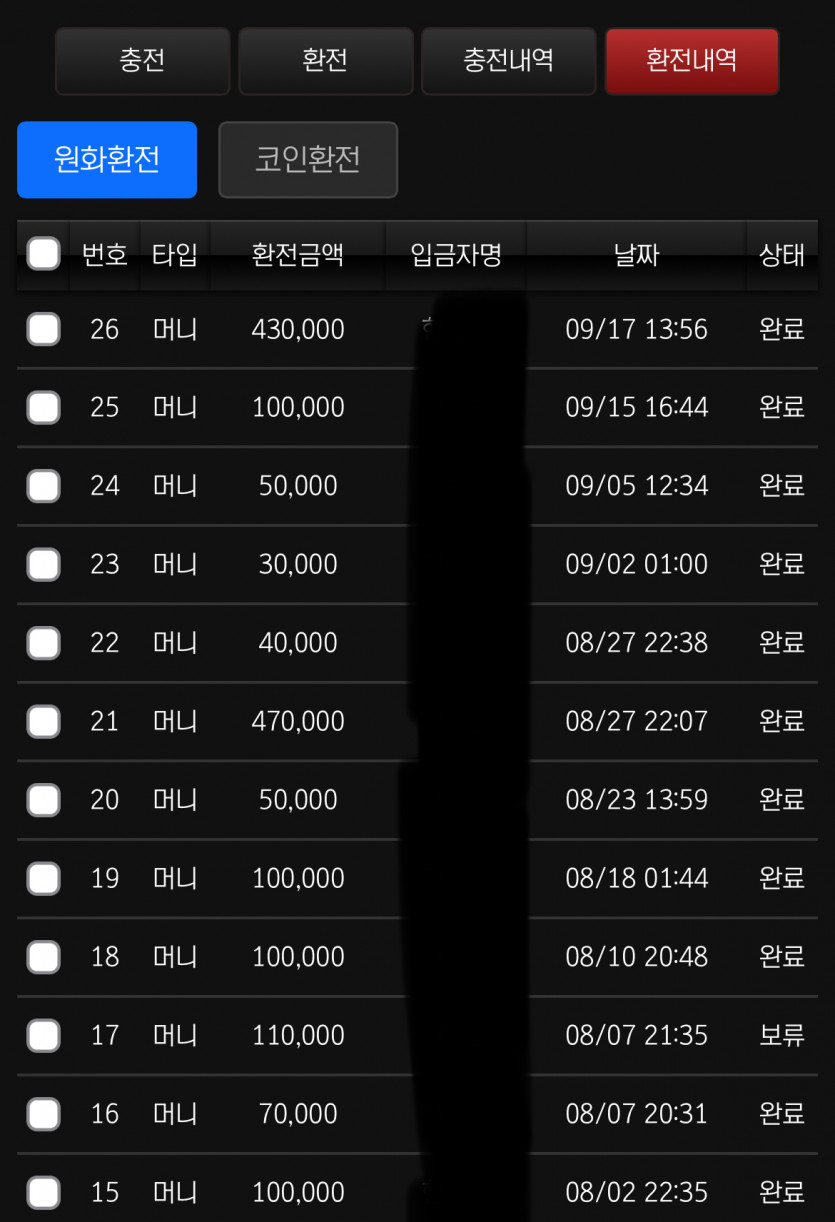Screen dimensions: 835x1222
Task: Tick the checkbox for row 22
Action: (43, 643)
